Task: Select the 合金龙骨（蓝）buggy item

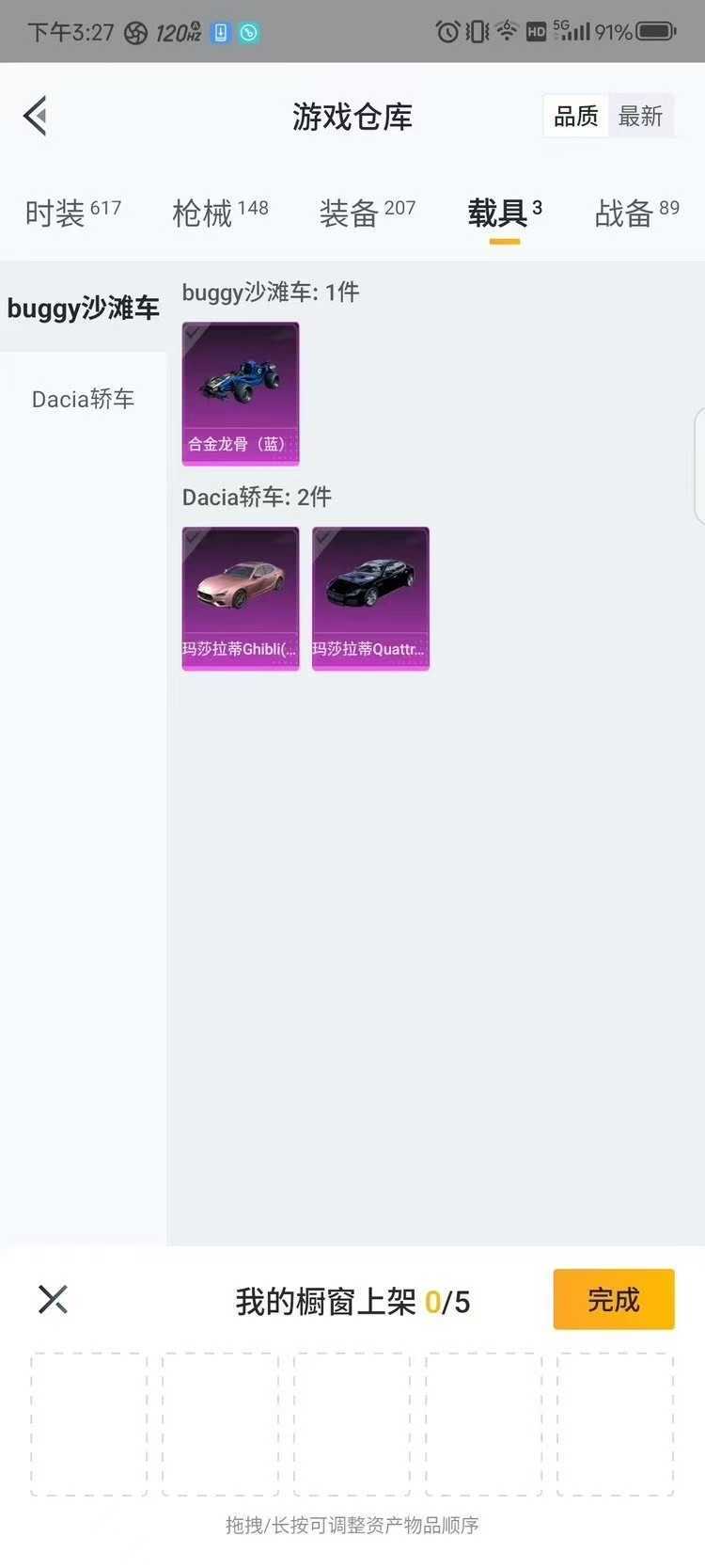Action: click(241, 393)
